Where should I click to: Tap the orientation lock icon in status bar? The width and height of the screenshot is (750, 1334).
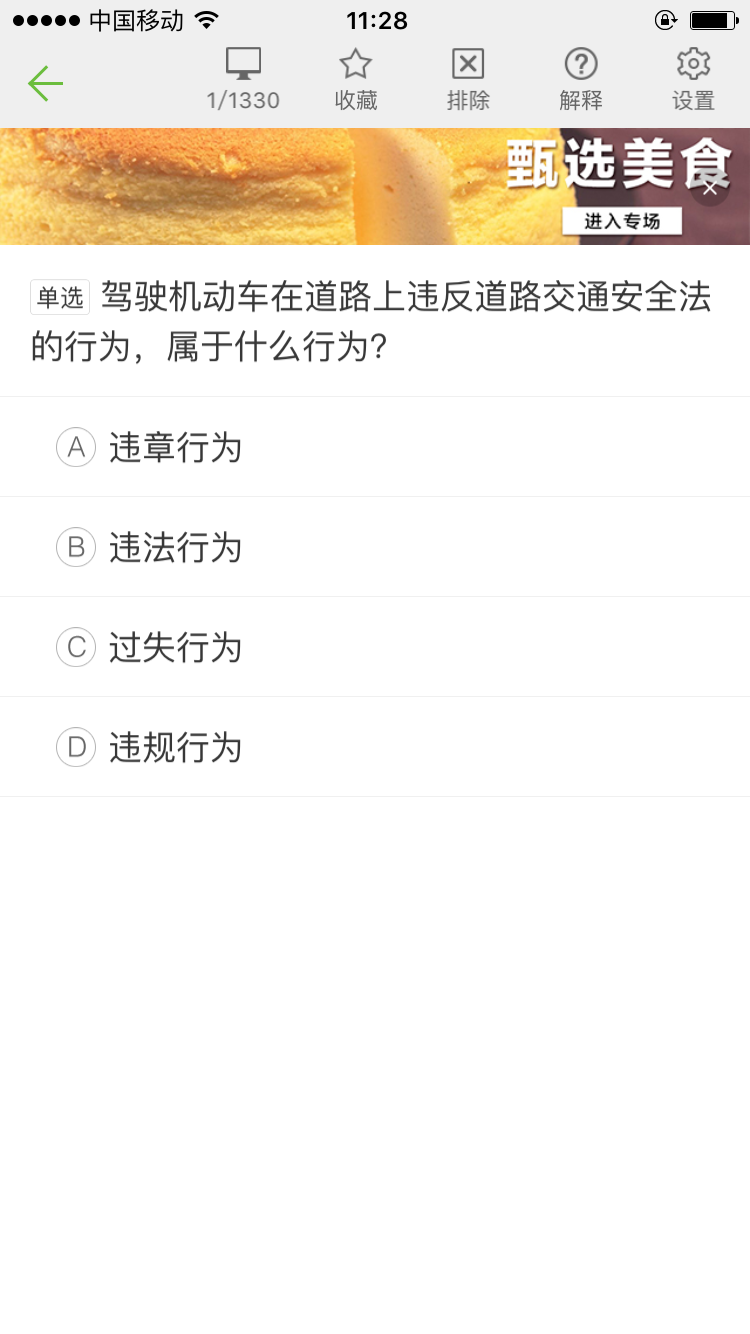coord(664,18)
